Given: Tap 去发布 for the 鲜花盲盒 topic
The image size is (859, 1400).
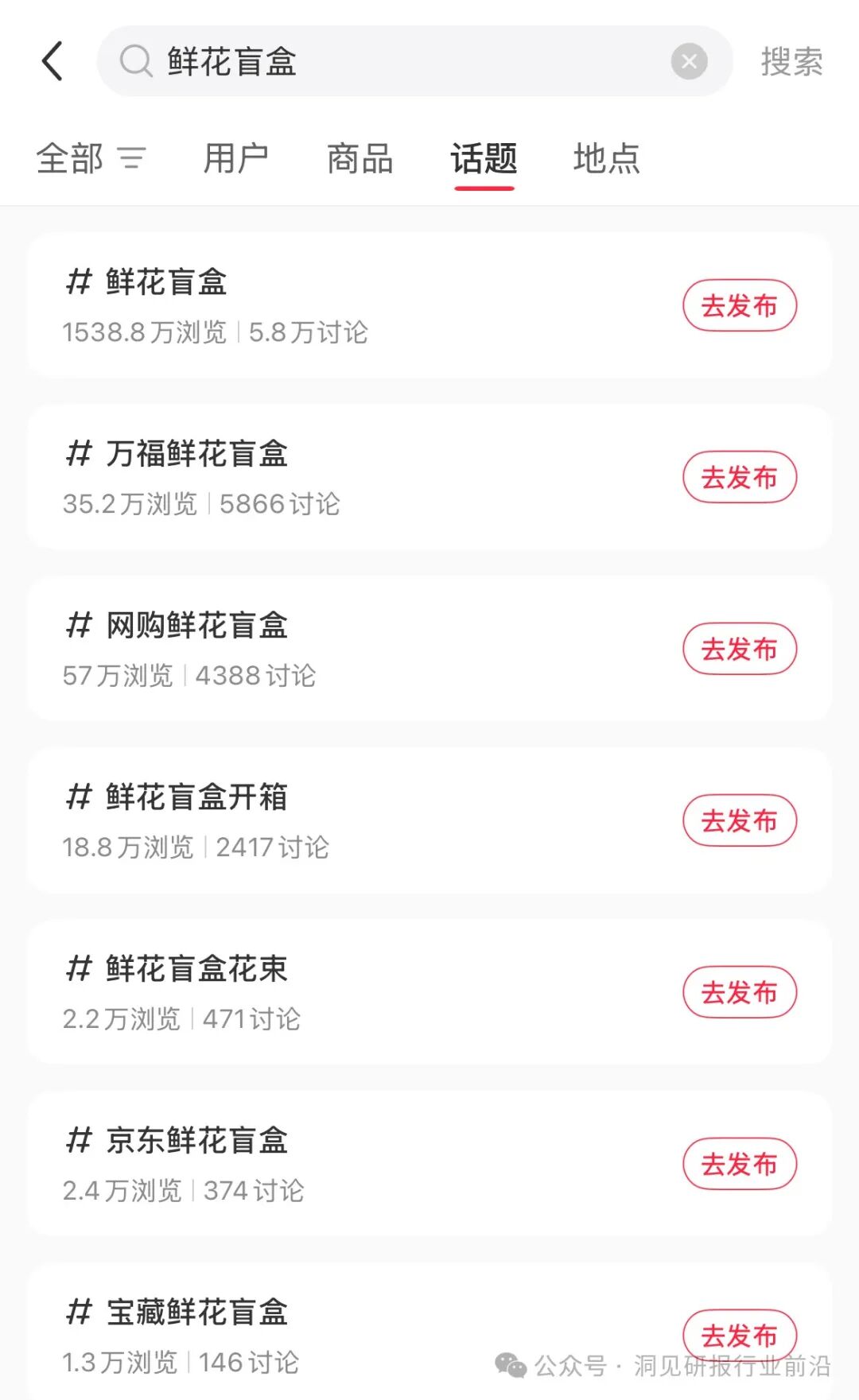Looking at the screenshot, I should [739, 305].
